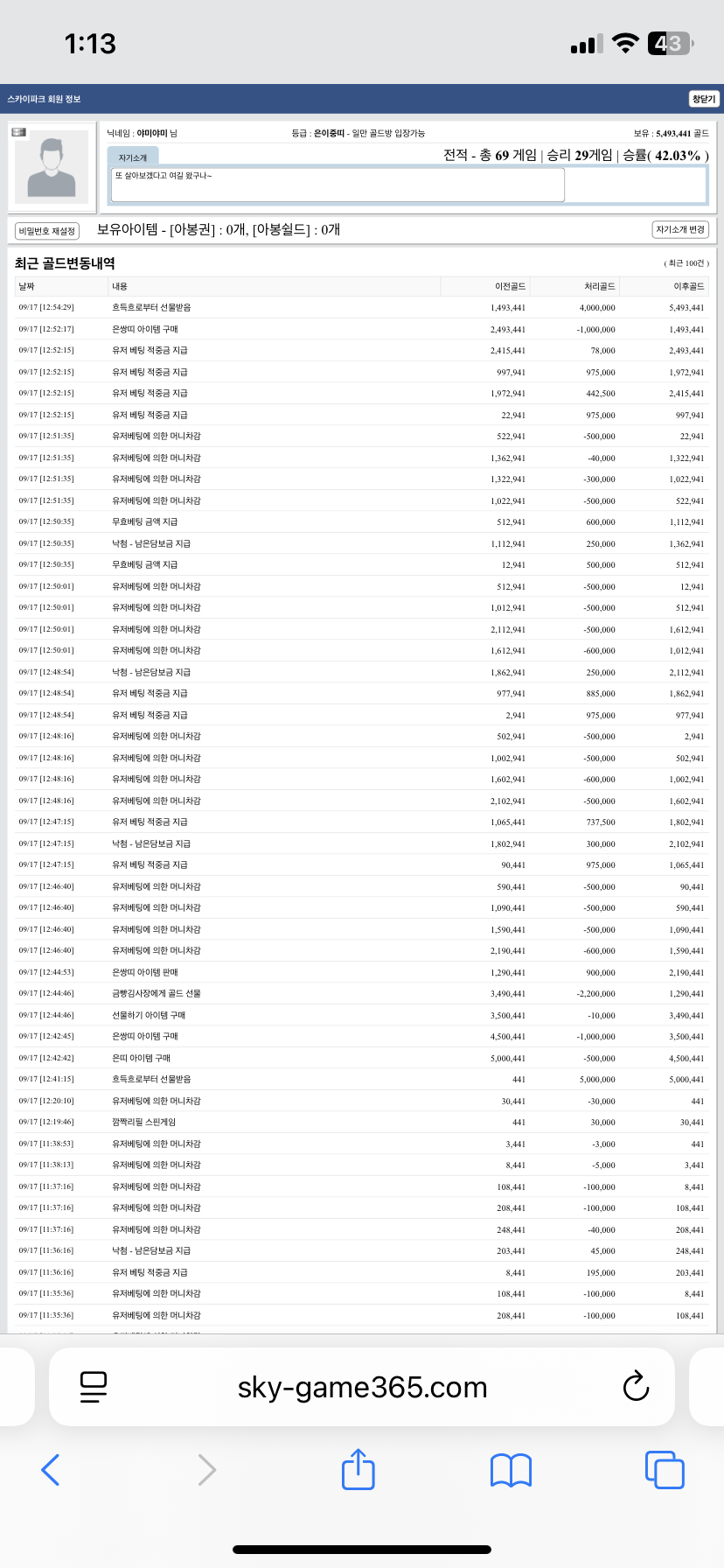Tap the self-introduction text field
This screenshot has width=724, height=1568.
[x=338, y=184]
